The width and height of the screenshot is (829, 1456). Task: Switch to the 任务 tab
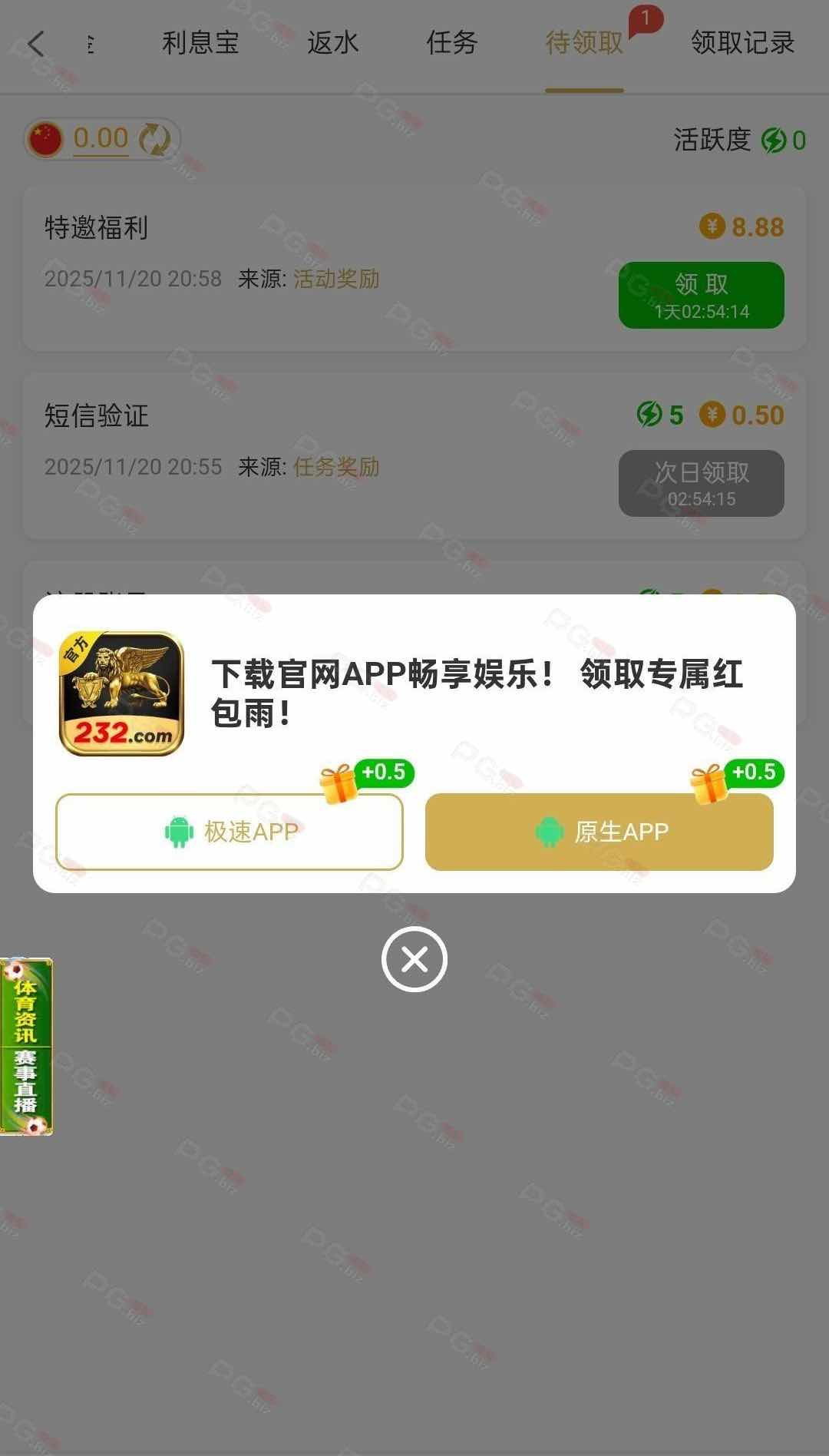452,43
